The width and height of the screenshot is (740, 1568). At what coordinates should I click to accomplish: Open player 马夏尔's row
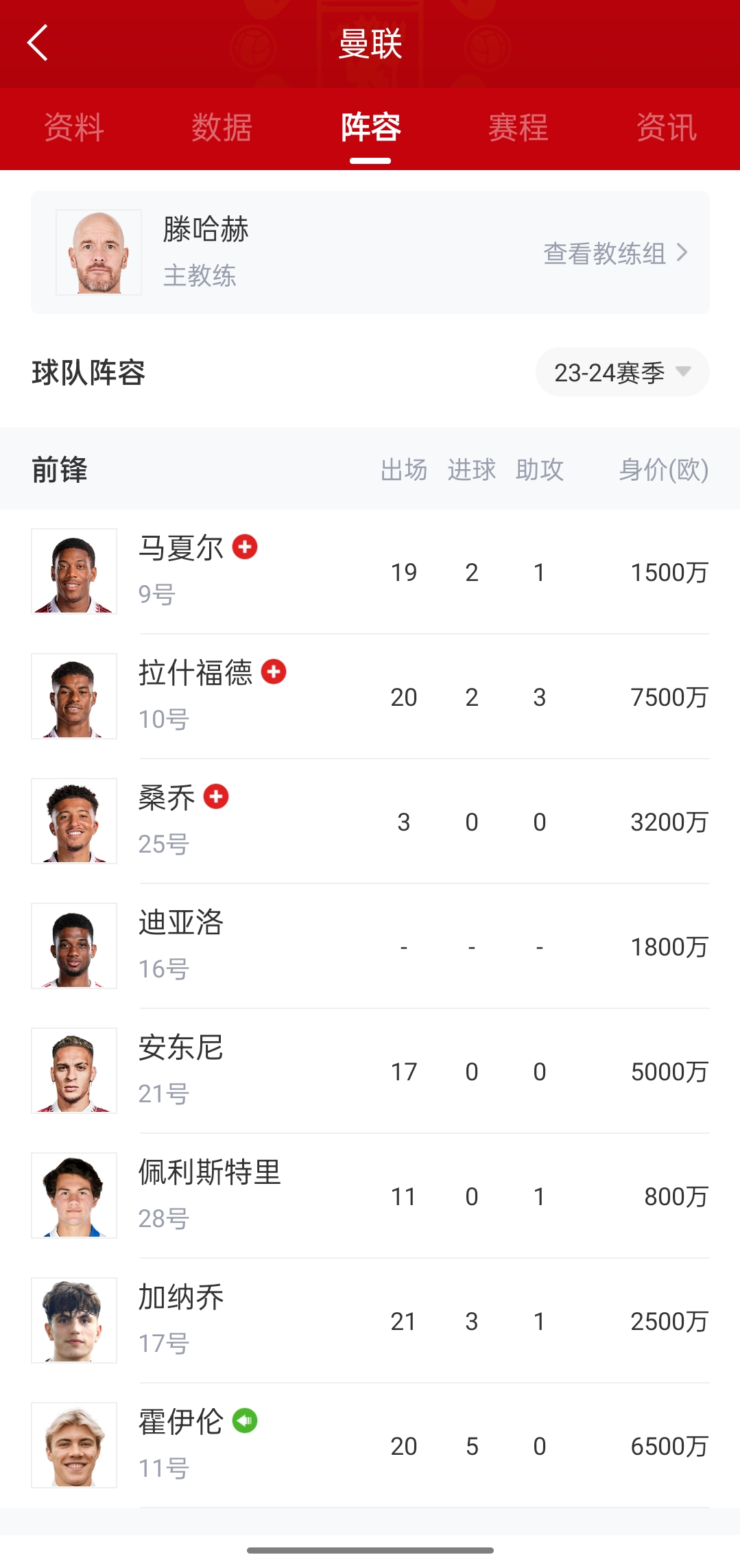[370, 571]
